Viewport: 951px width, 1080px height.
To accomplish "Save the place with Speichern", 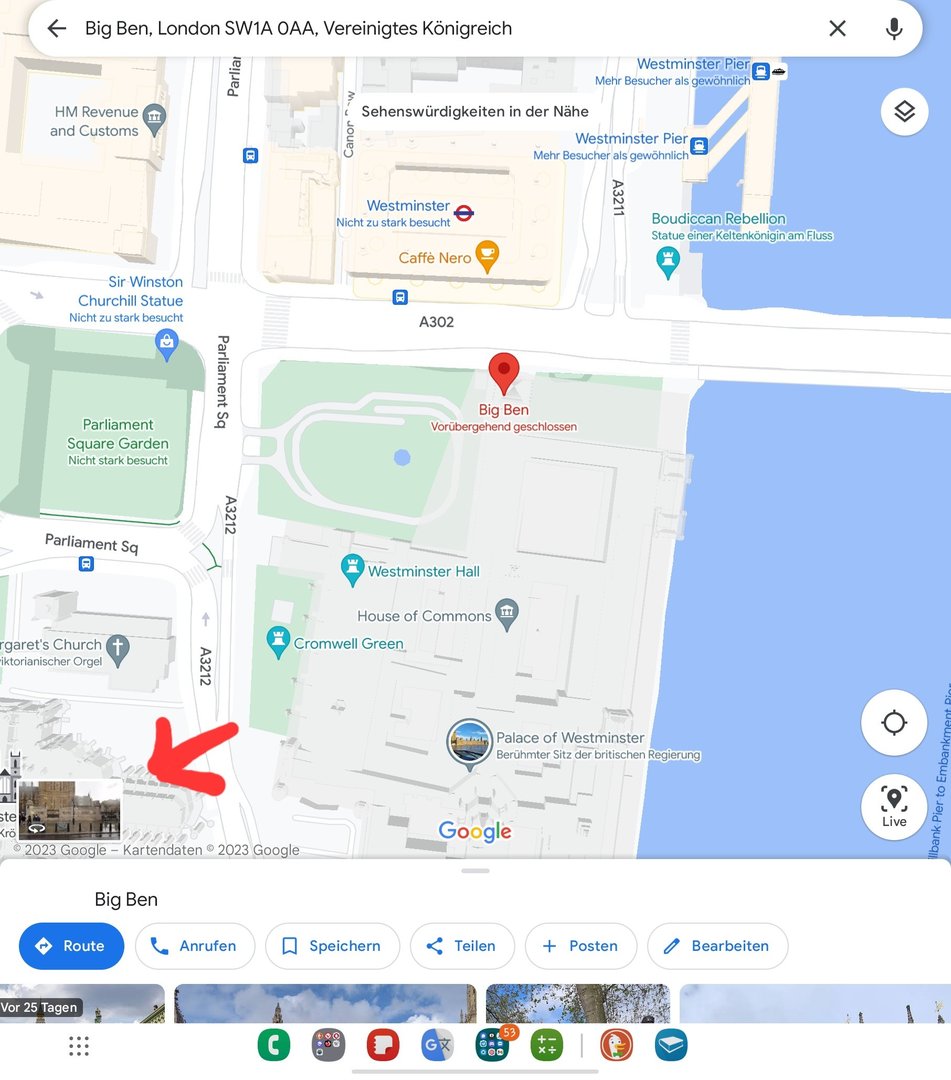I will (330, 946).
